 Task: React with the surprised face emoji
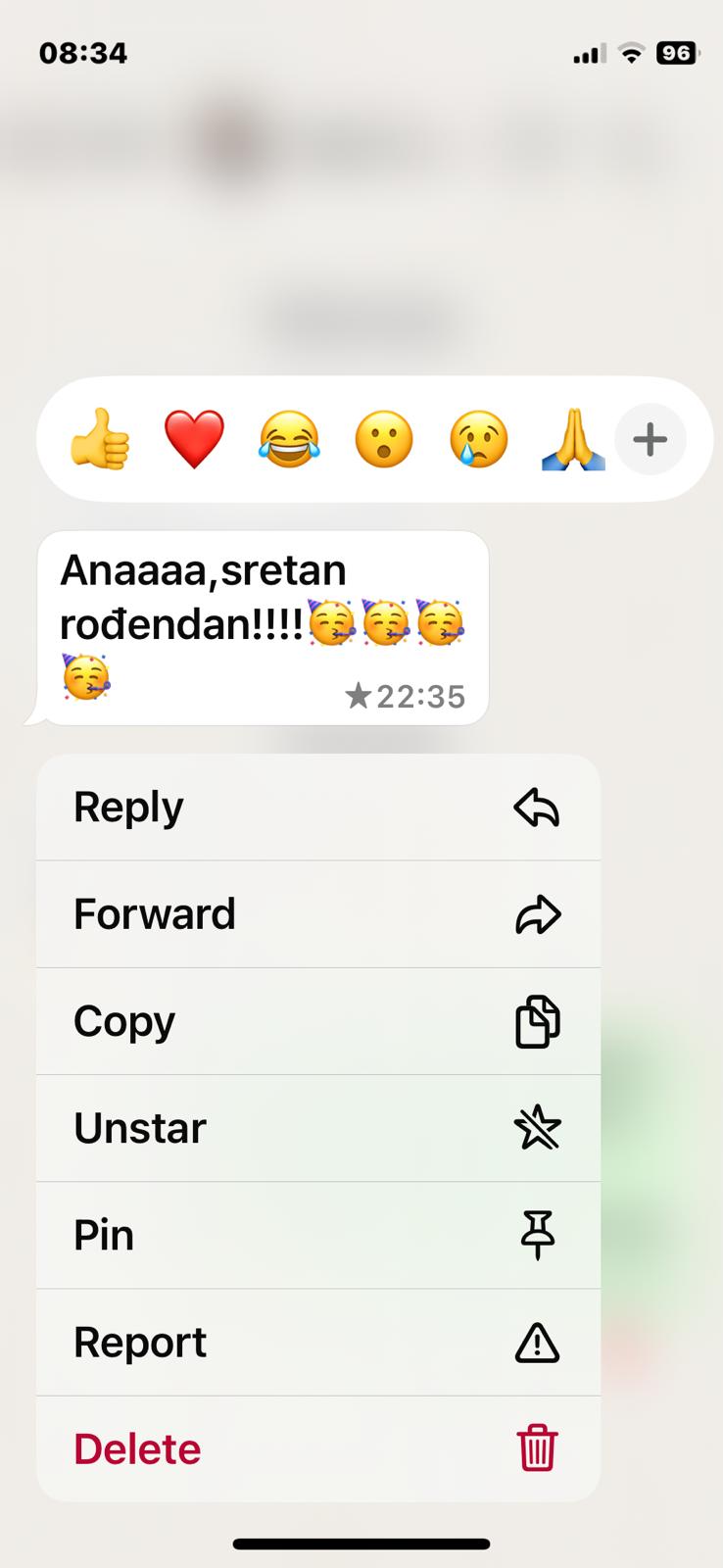[x=383, y=439]
